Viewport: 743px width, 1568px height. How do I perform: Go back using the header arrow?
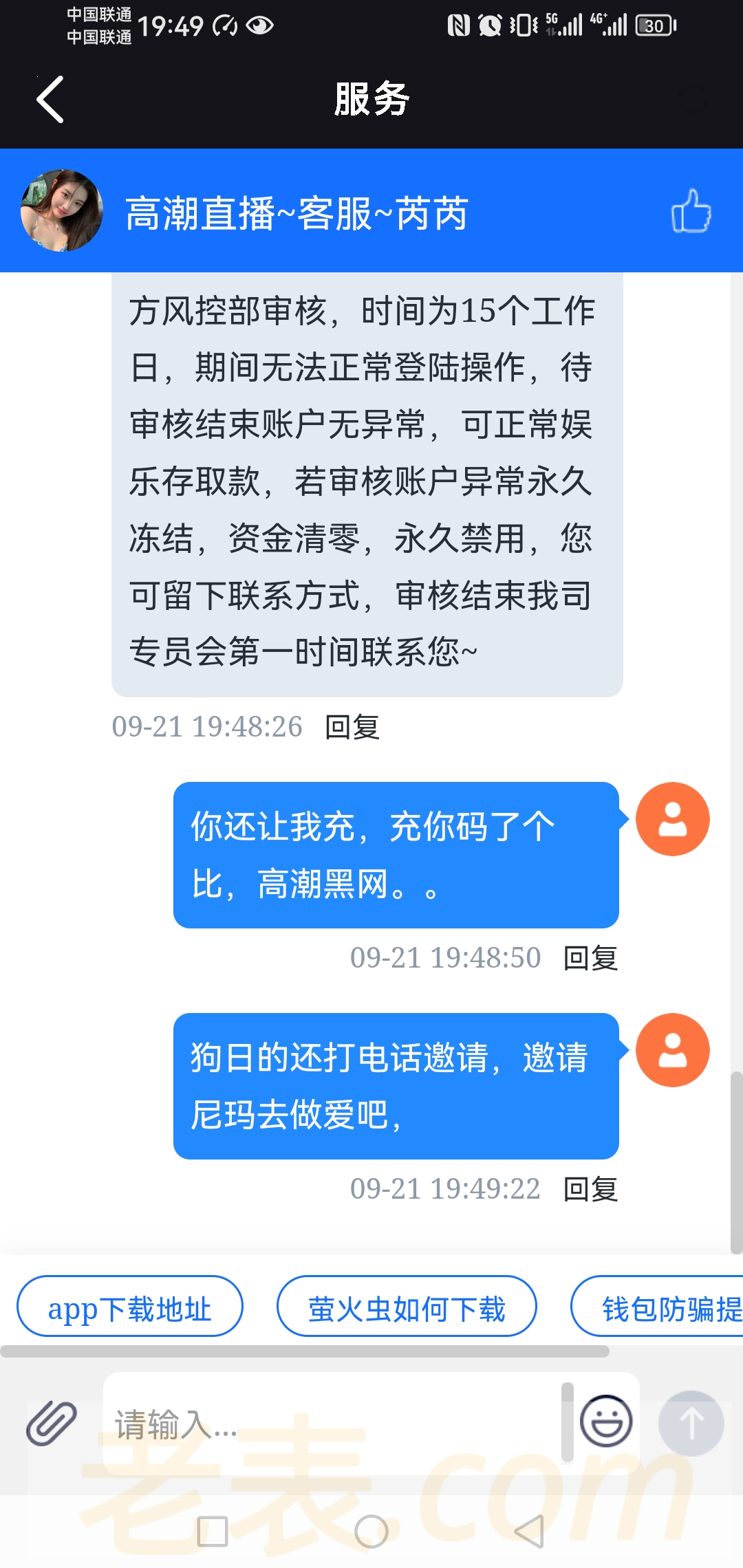[50, 100]
